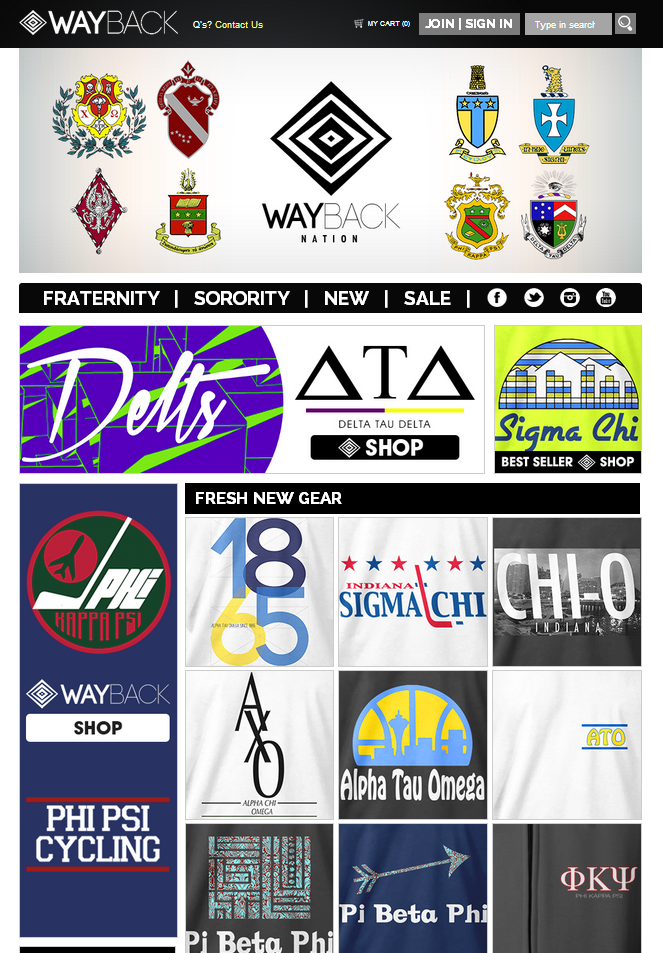This screenshot has width=663, height=953.
Task: Open My Cart
Action: coord(382,24)
